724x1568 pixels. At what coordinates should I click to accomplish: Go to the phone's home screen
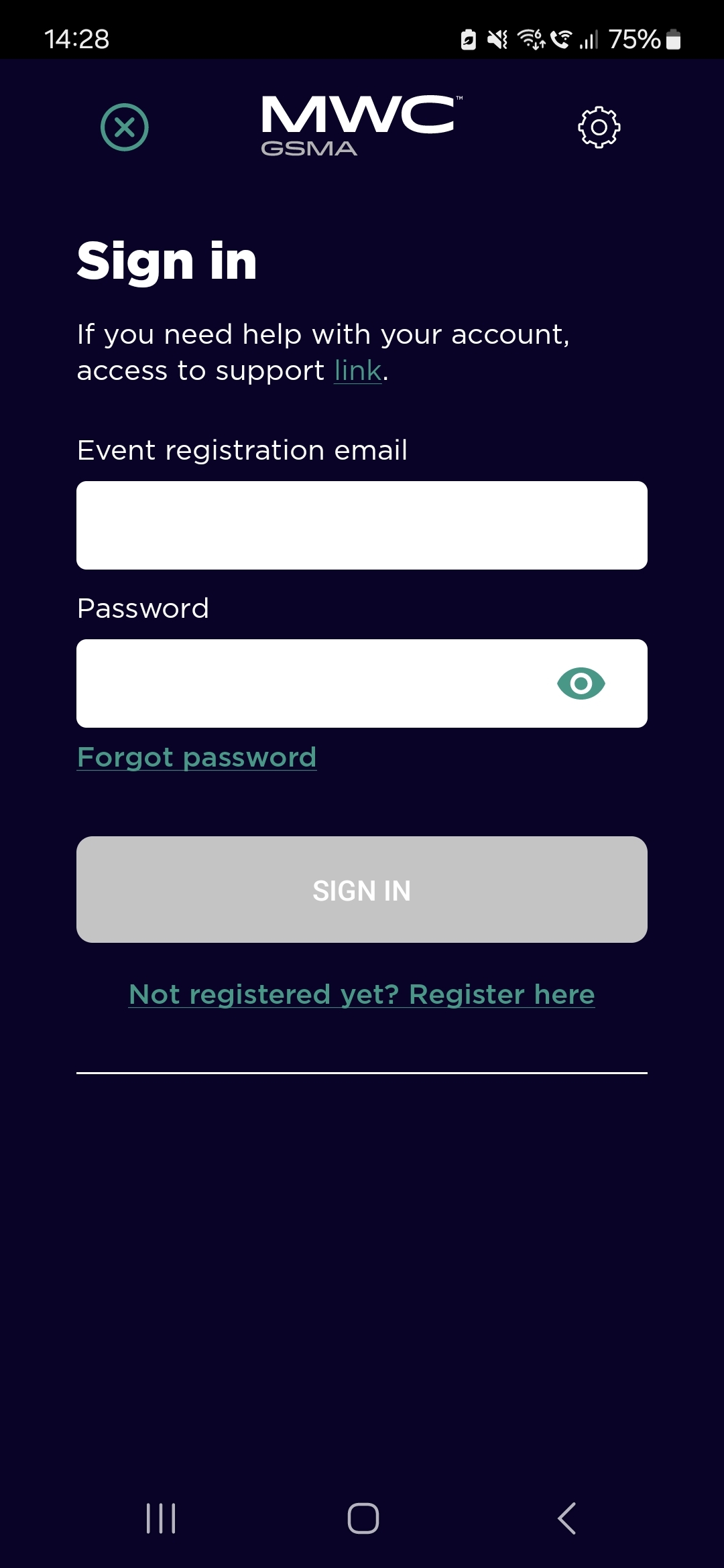(x=363, y=1518)
